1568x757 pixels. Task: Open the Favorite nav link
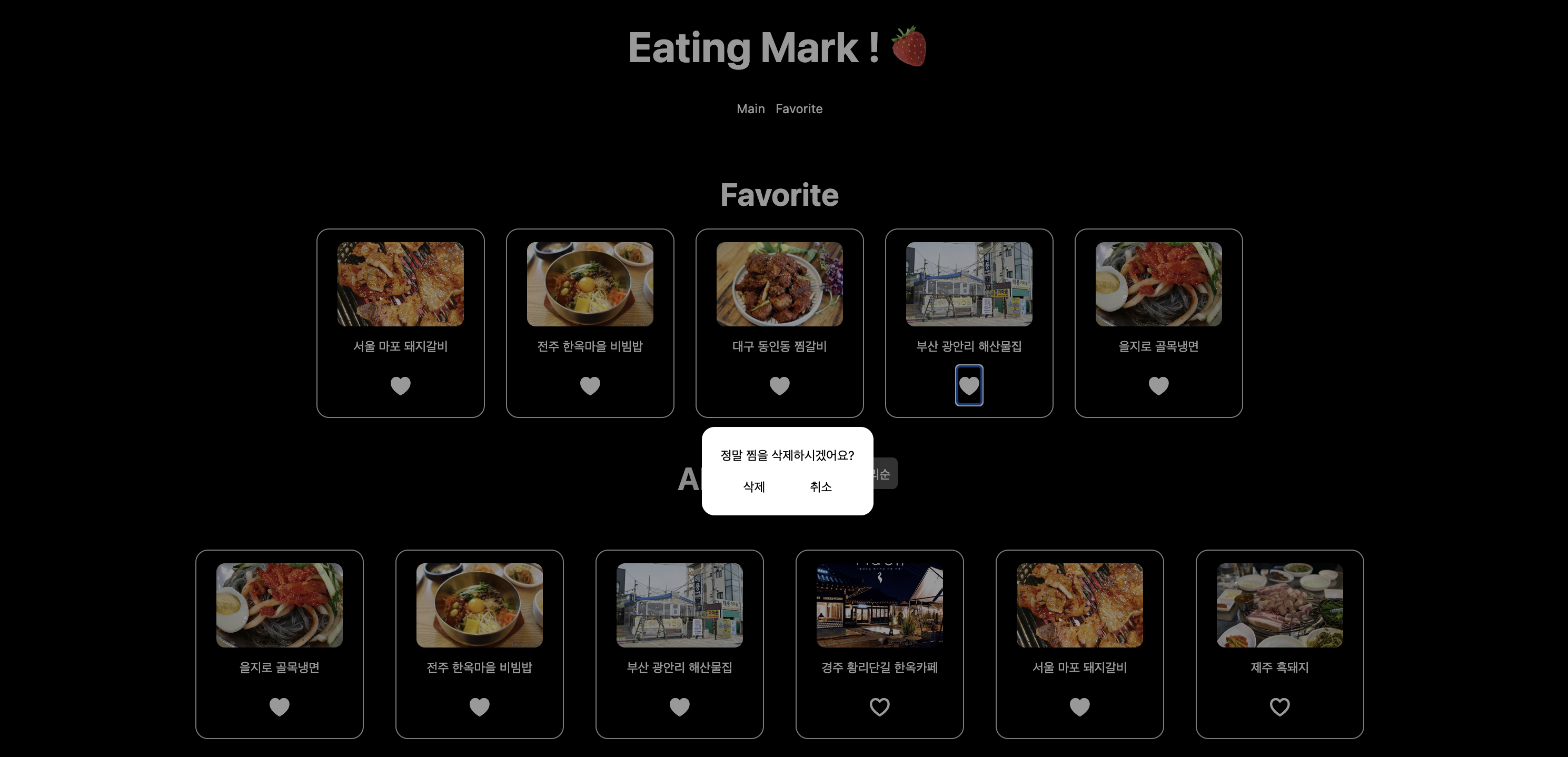799,109
